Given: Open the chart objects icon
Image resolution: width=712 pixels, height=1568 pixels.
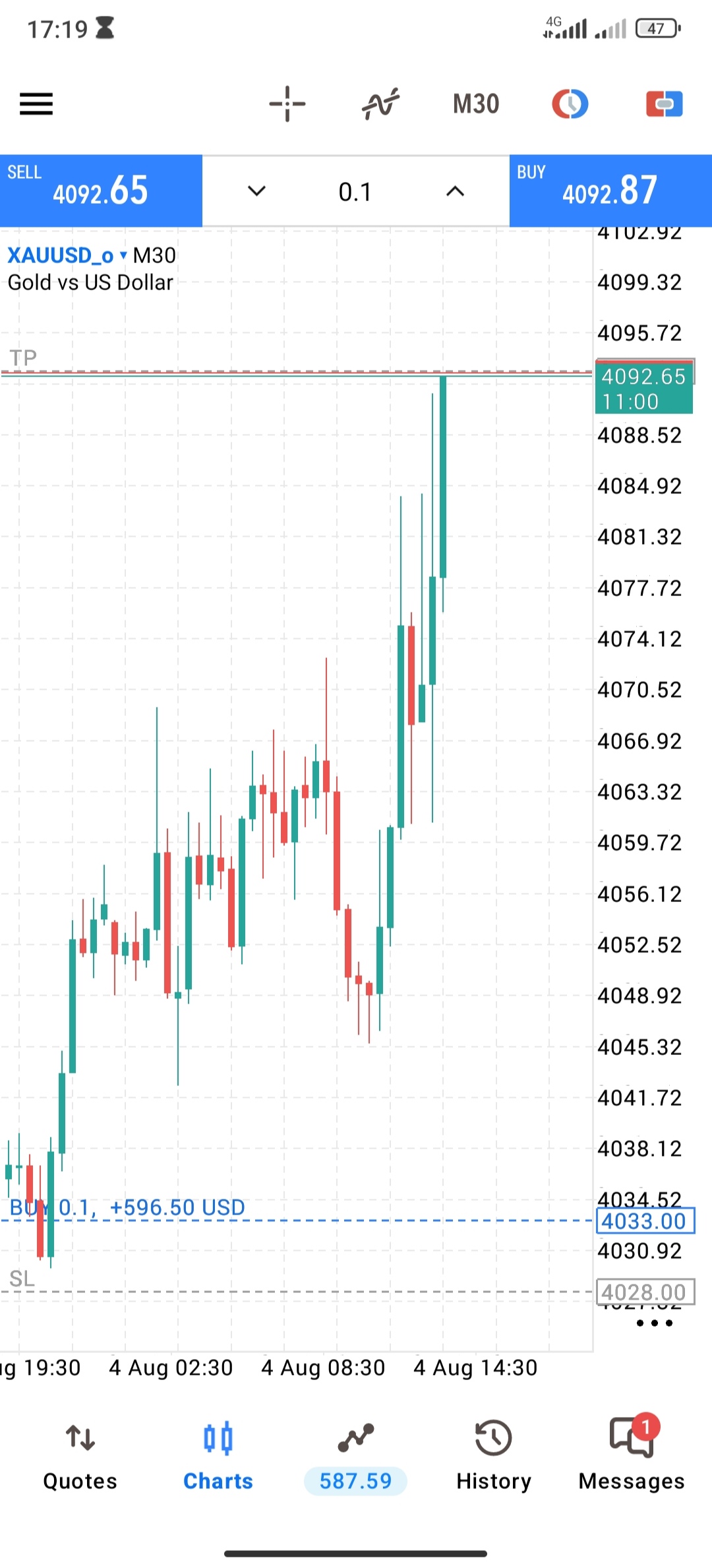Looking at the screenshot, I should [570, 104].
